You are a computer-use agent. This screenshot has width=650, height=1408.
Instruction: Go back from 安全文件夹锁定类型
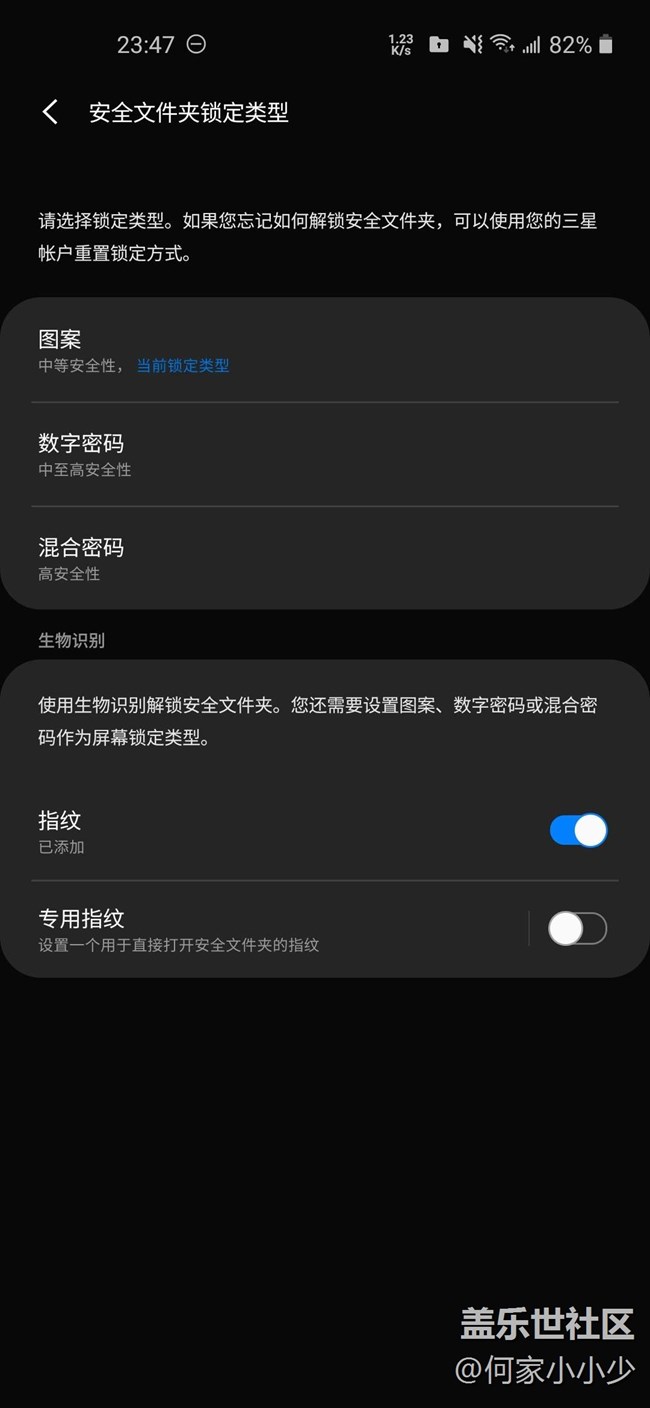pyautogui.click(x=50, y=112)
